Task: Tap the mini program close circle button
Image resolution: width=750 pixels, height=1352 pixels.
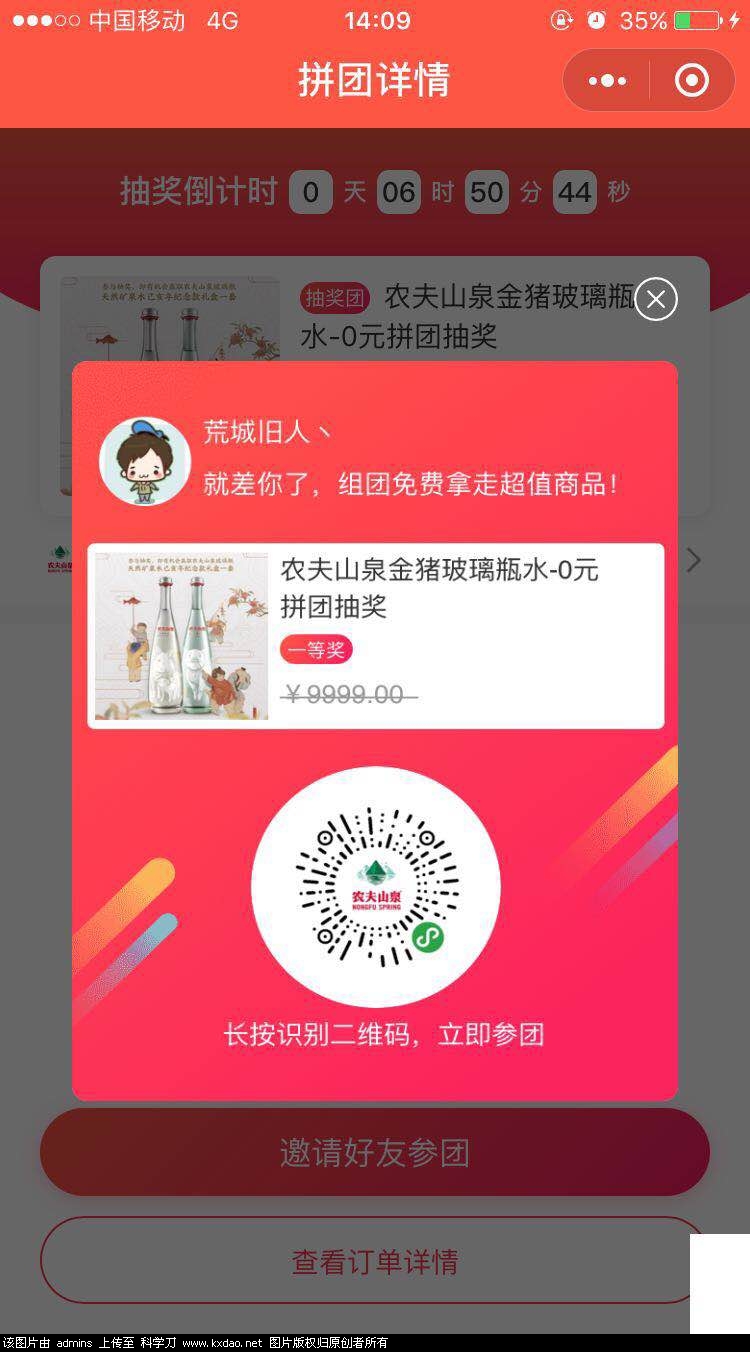Action: click(x=692, y=80)
